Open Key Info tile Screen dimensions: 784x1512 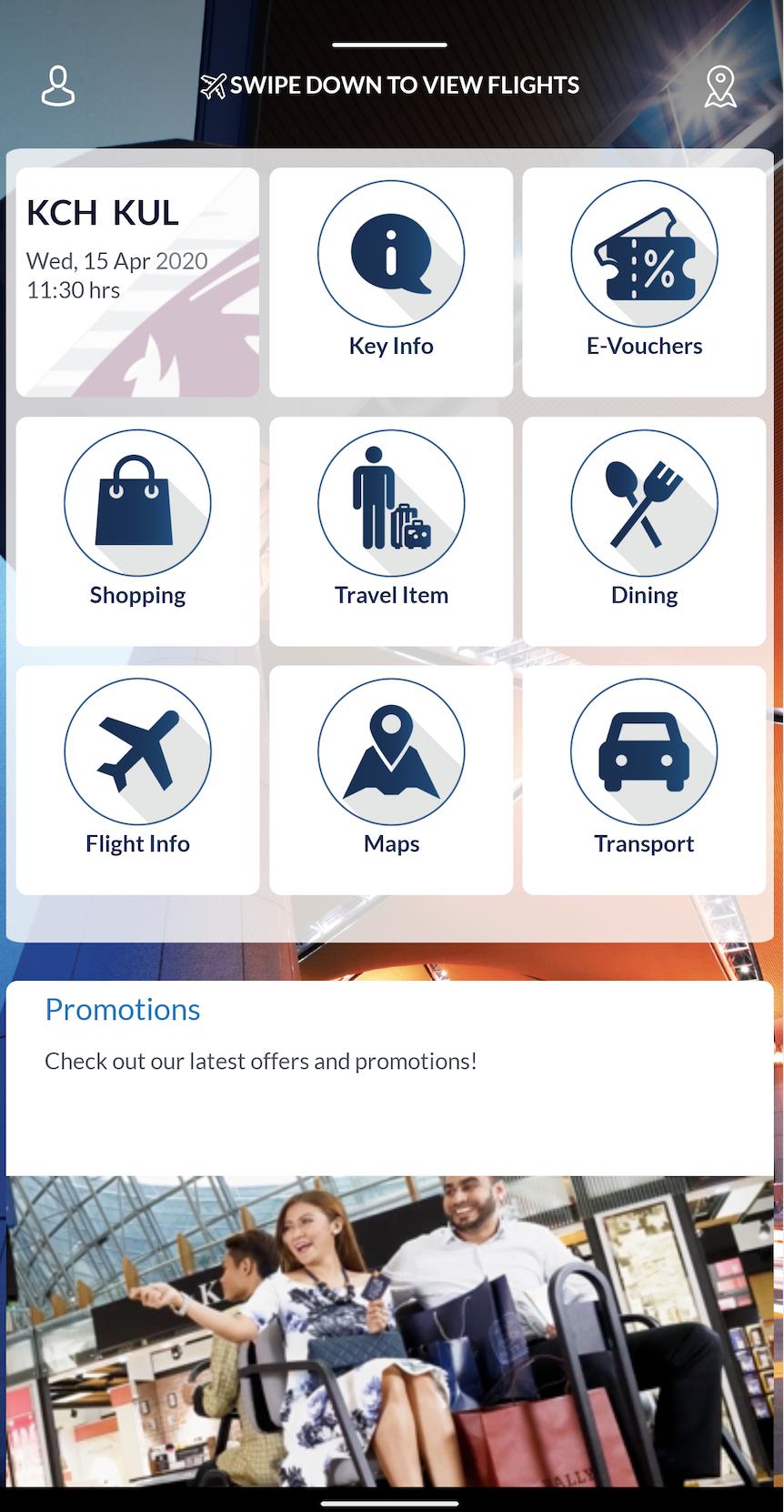pyautogui.click(x=391, y=282)
